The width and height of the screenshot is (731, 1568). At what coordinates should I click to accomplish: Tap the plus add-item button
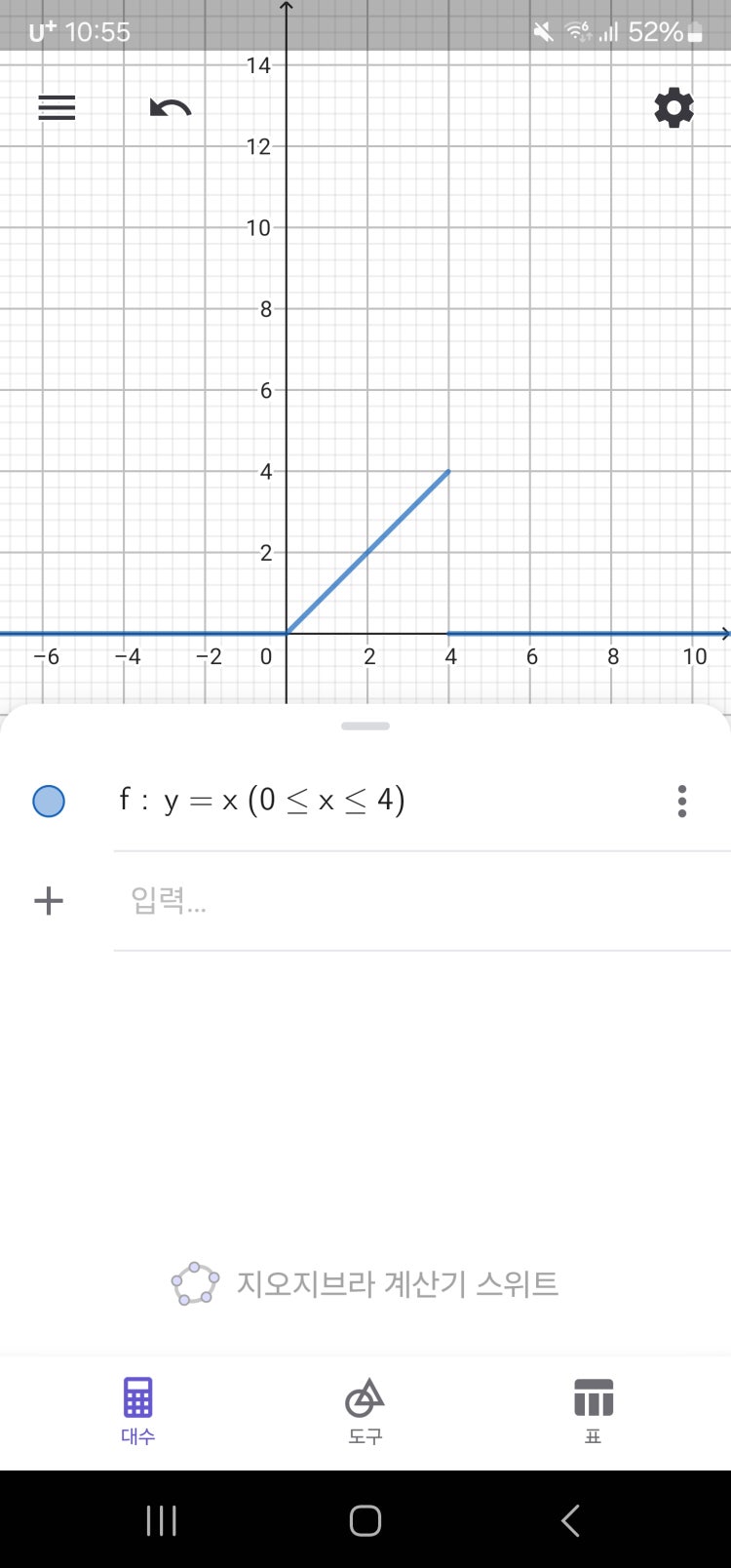point(49,900)
